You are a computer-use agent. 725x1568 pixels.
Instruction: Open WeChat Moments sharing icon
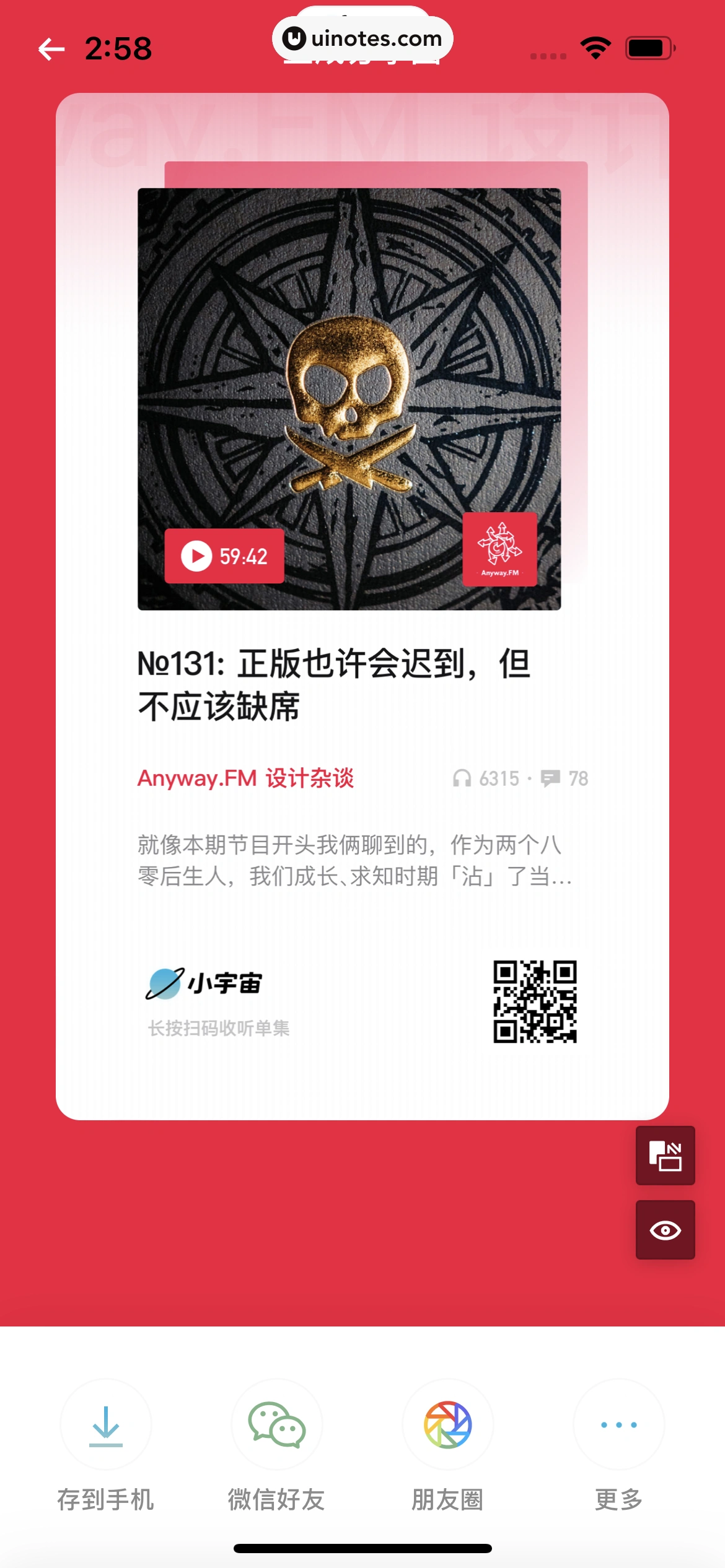coord(447,1425)
